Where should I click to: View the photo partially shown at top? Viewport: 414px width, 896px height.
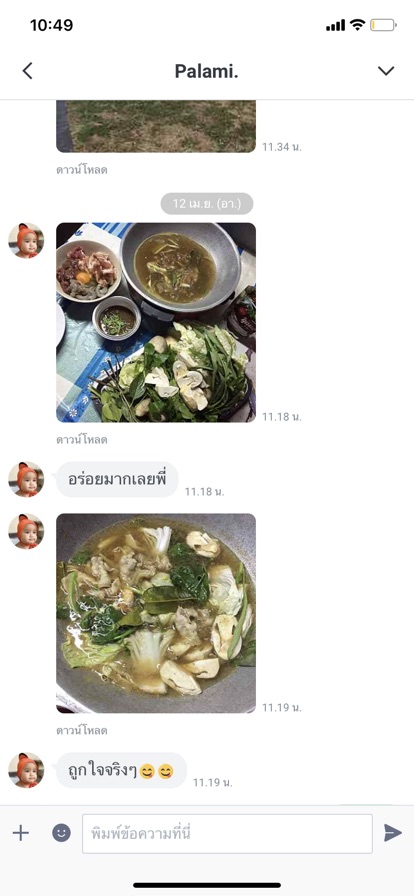point(156,126)
